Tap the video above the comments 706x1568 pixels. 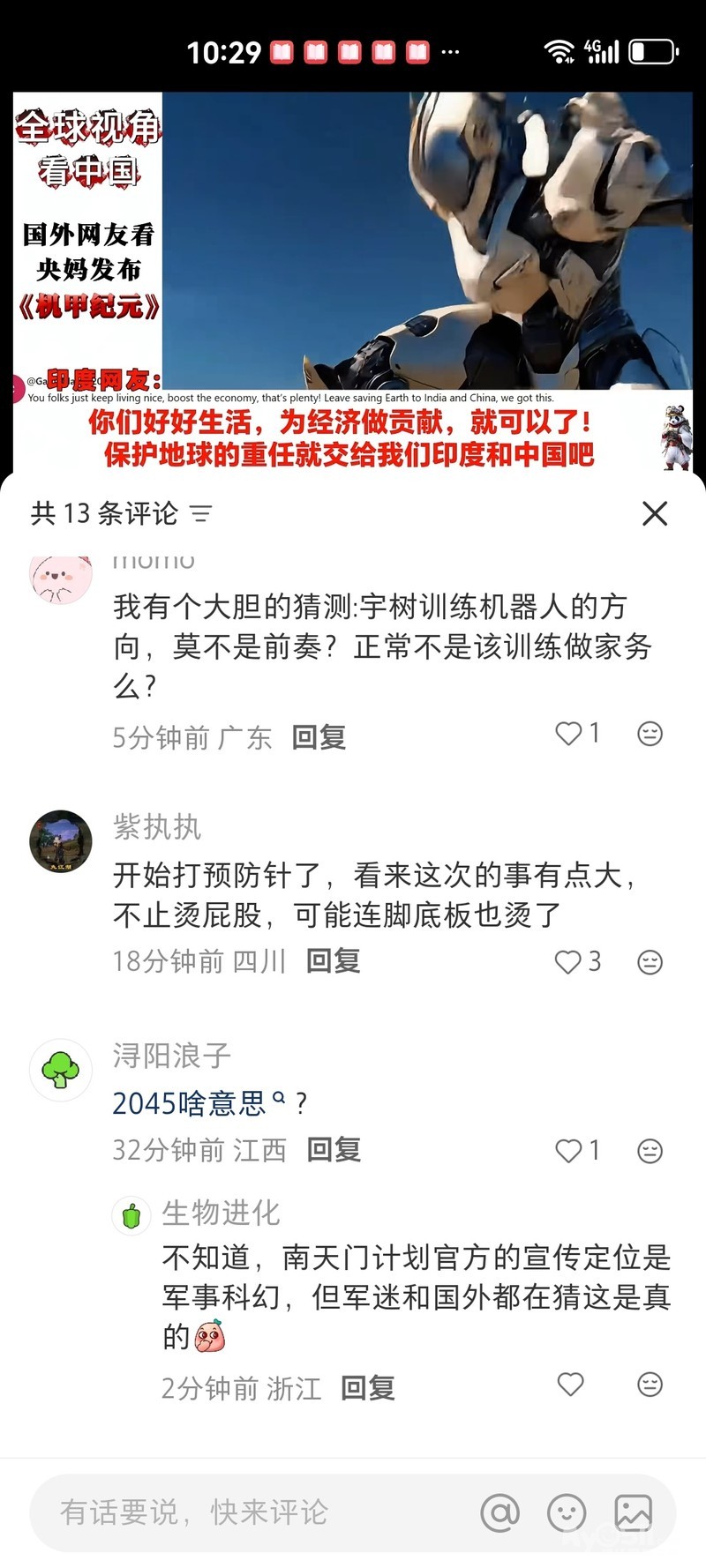pyautogui.click(x=353, y=282)
